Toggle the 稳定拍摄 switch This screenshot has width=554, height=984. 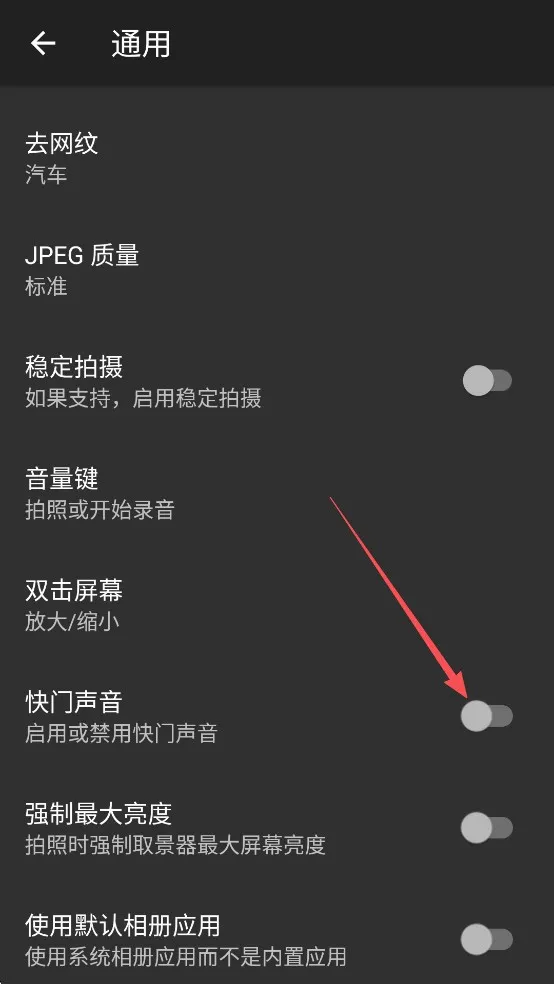tap(487, 381)
